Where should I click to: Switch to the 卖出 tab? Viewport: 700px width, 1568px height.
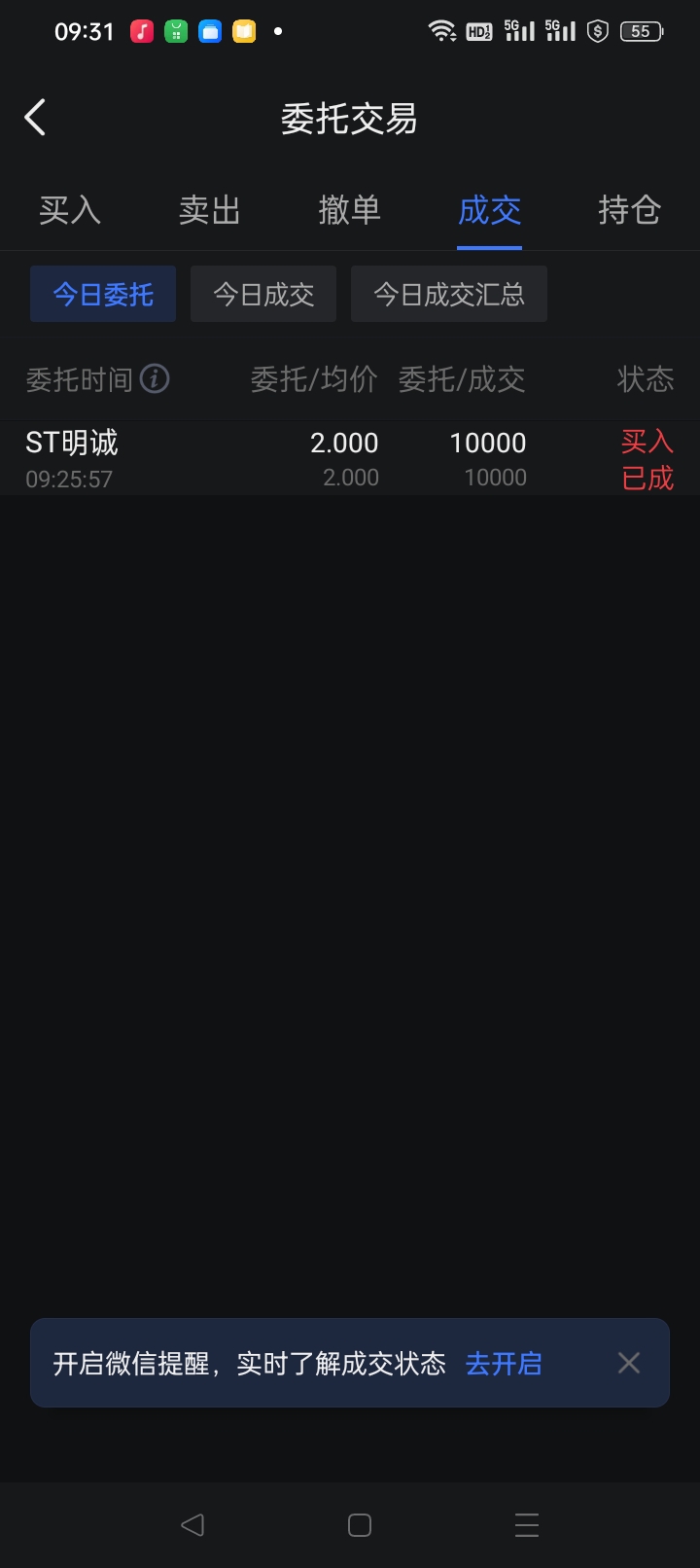[210, 210]
